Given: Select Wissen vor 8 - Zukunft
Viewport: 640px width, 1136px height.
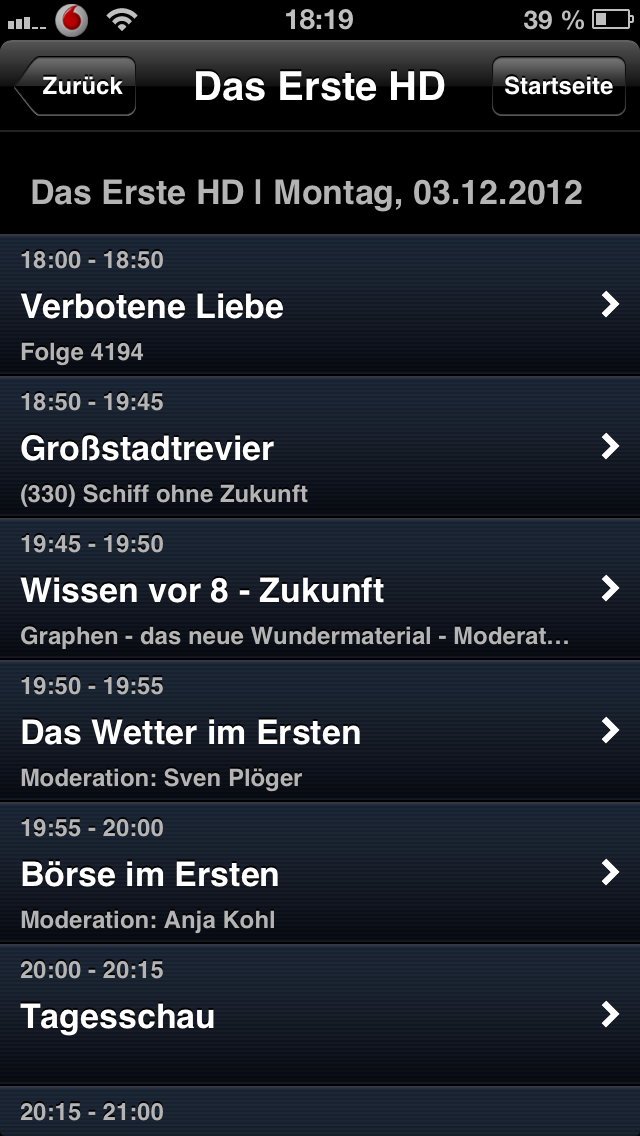Looking at the screenshot, I should pyautogui.click(x=320, y=590).
